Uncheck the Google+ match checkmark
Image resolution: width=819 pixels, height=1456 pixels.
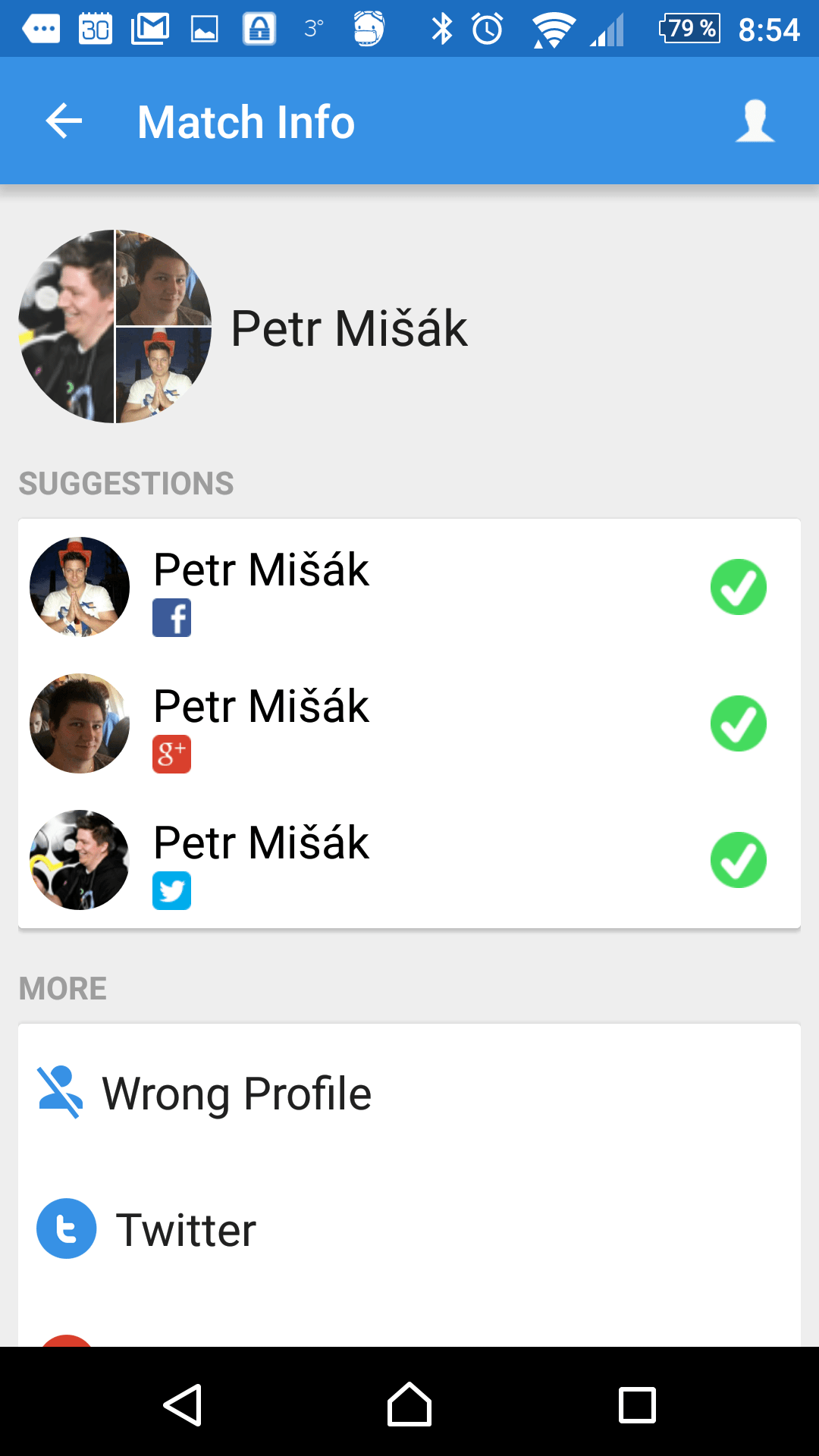tap(739, 723)
